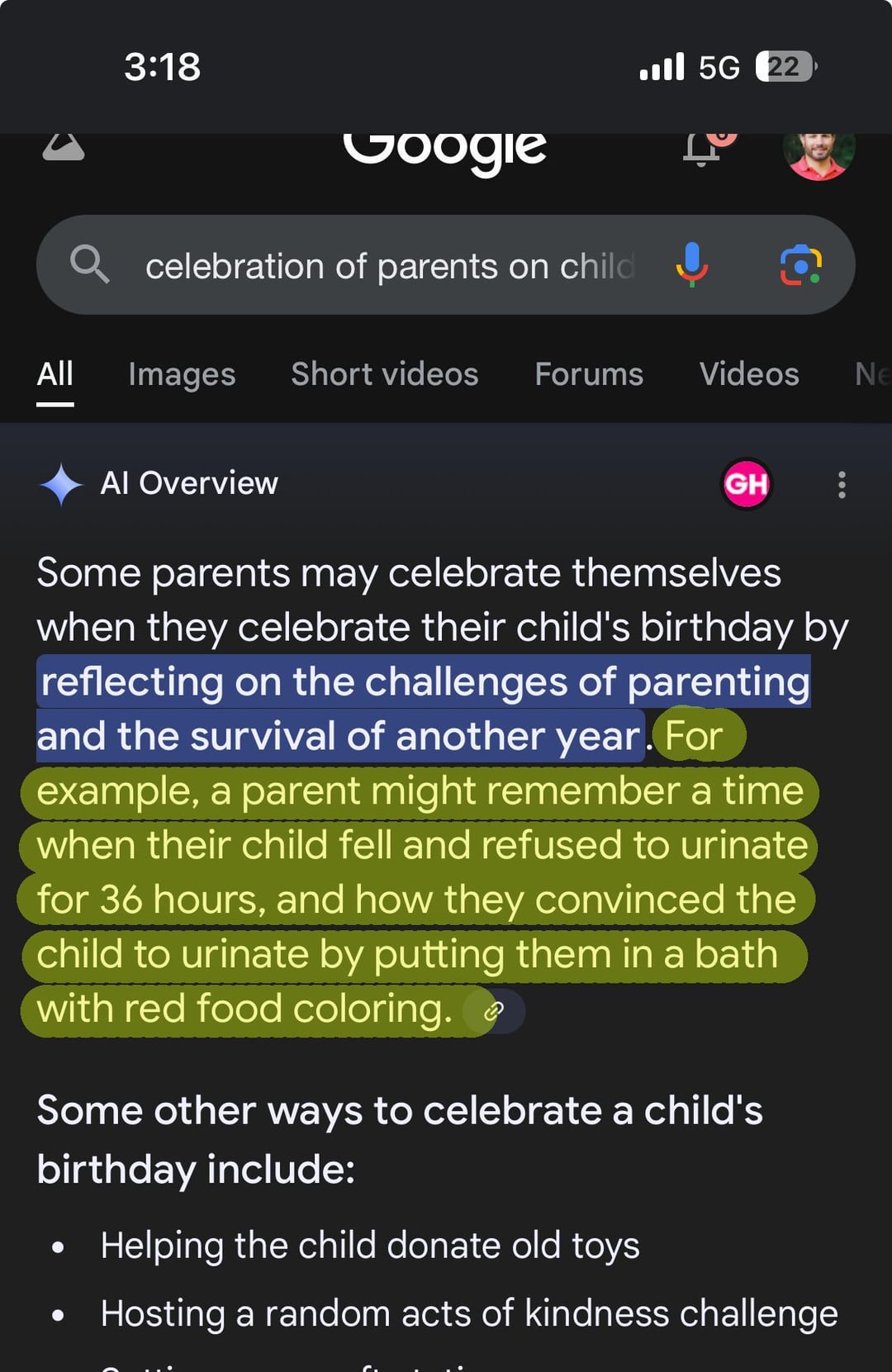Image resolution: width=892 pixels, height=1372 pixels.
Task: Switch to the Videos tab
Action: (x=748, y=374)
